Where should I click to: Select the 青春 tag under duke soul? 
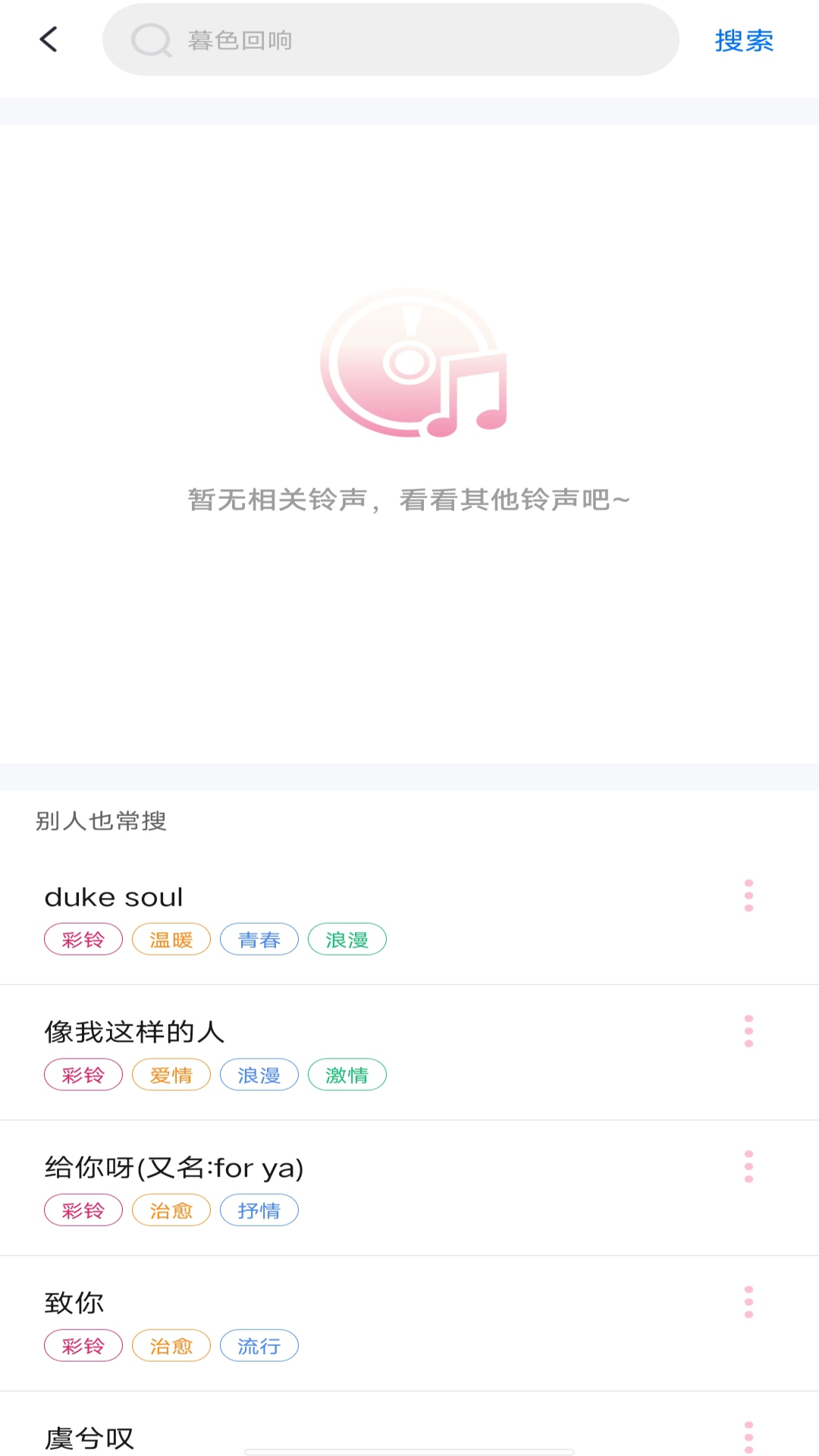point(259,940)
